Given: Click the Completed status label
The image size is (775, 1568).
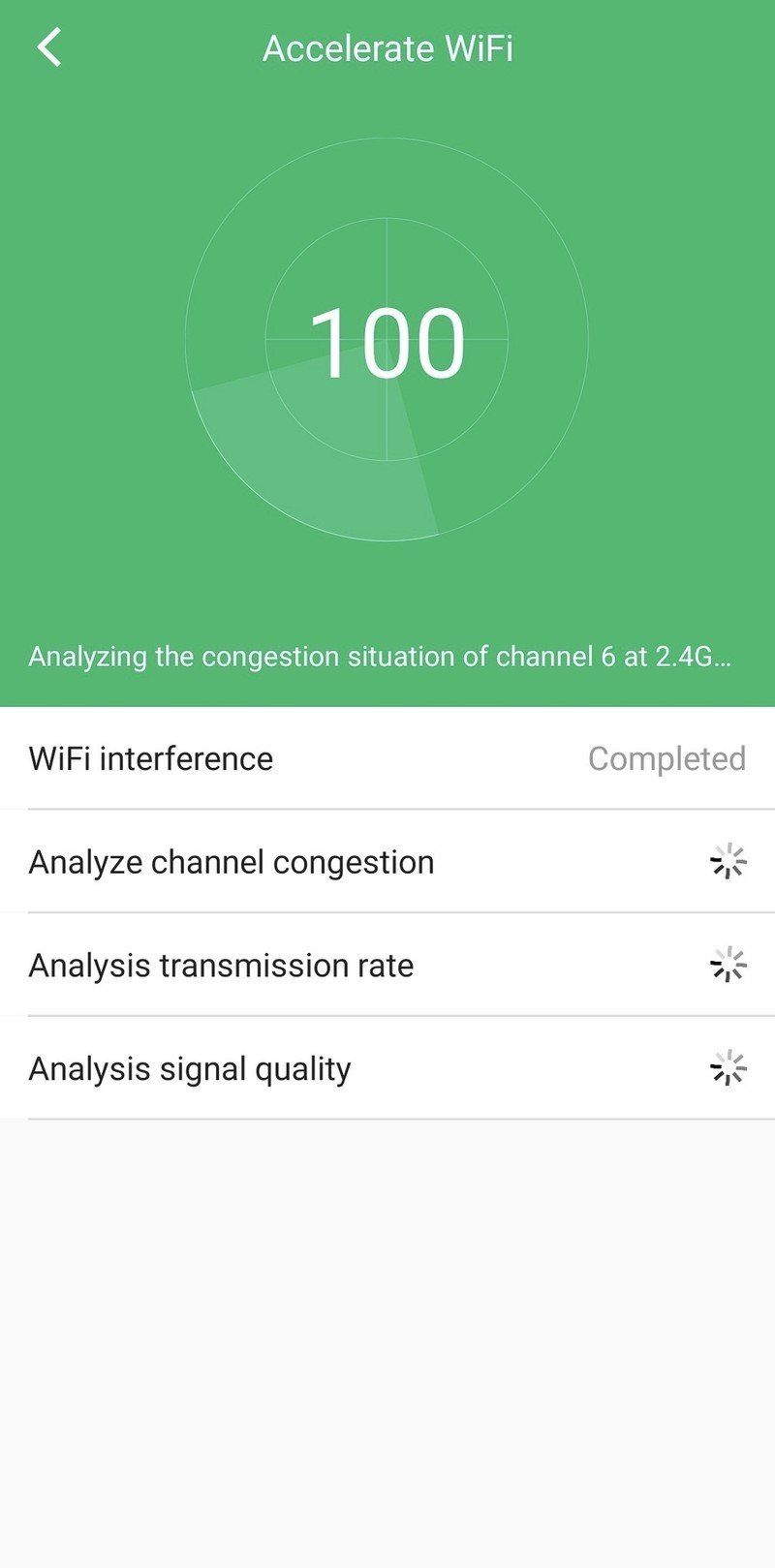Looking at the screenshot, I should pos(666,758).
